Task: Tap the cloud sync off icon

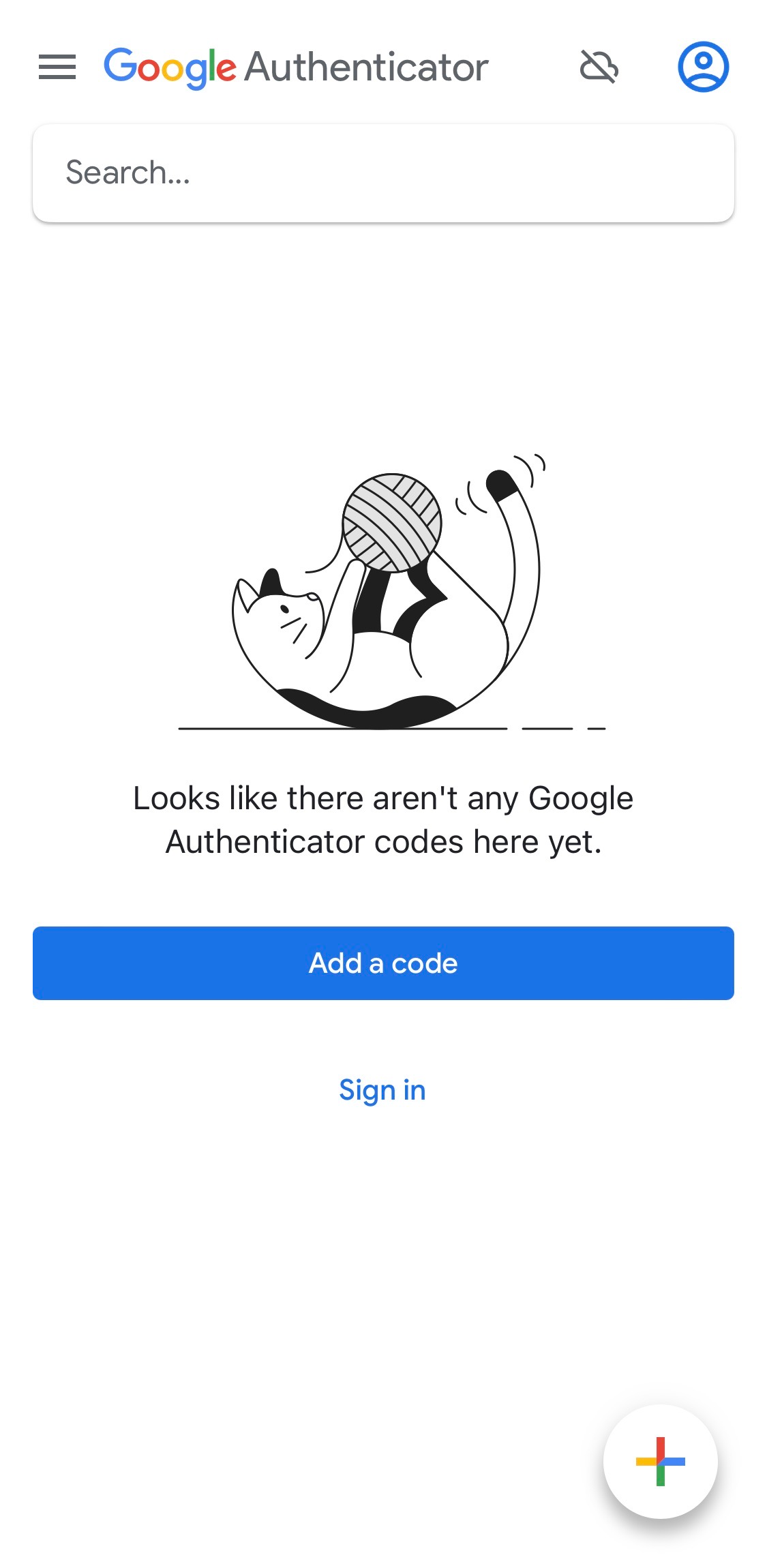Action: tap(599, 67)
